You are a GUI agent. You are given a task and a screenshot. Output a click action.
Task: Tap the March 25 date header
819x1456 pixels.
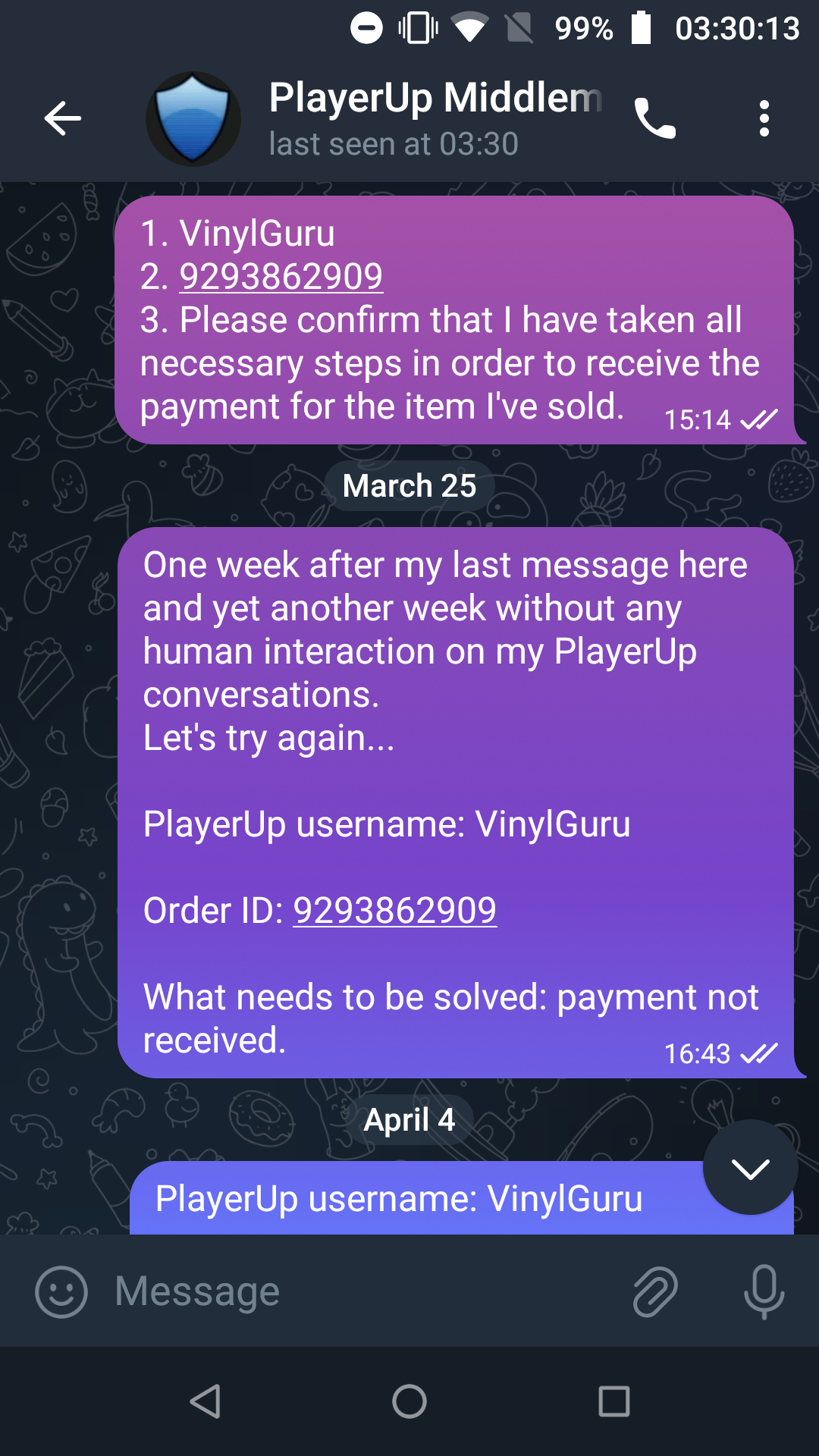(409, 485)
